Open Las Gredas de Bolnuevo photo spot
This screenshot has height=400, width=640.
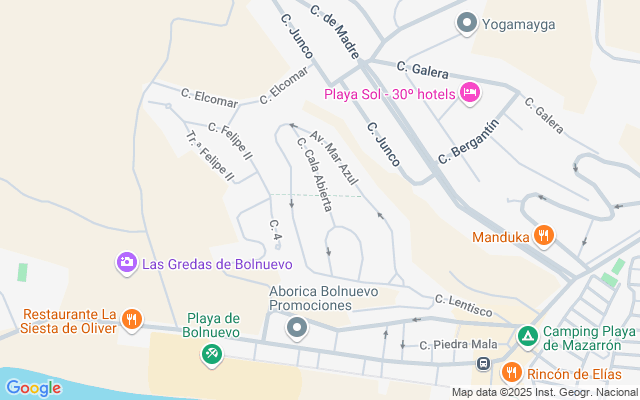pyautogui.click(x=127, y=263)
